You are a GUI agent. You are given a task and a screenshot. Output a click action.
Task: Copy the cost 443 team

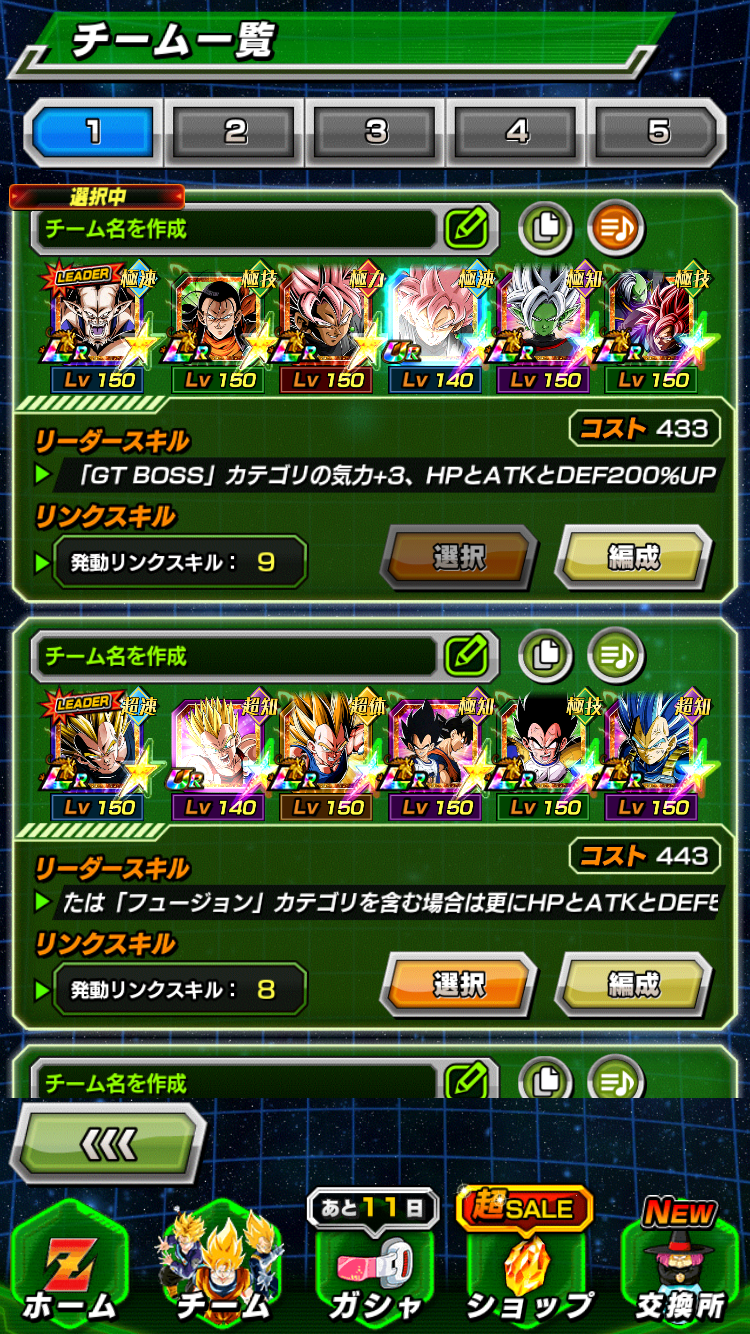[x=545, y=656]
